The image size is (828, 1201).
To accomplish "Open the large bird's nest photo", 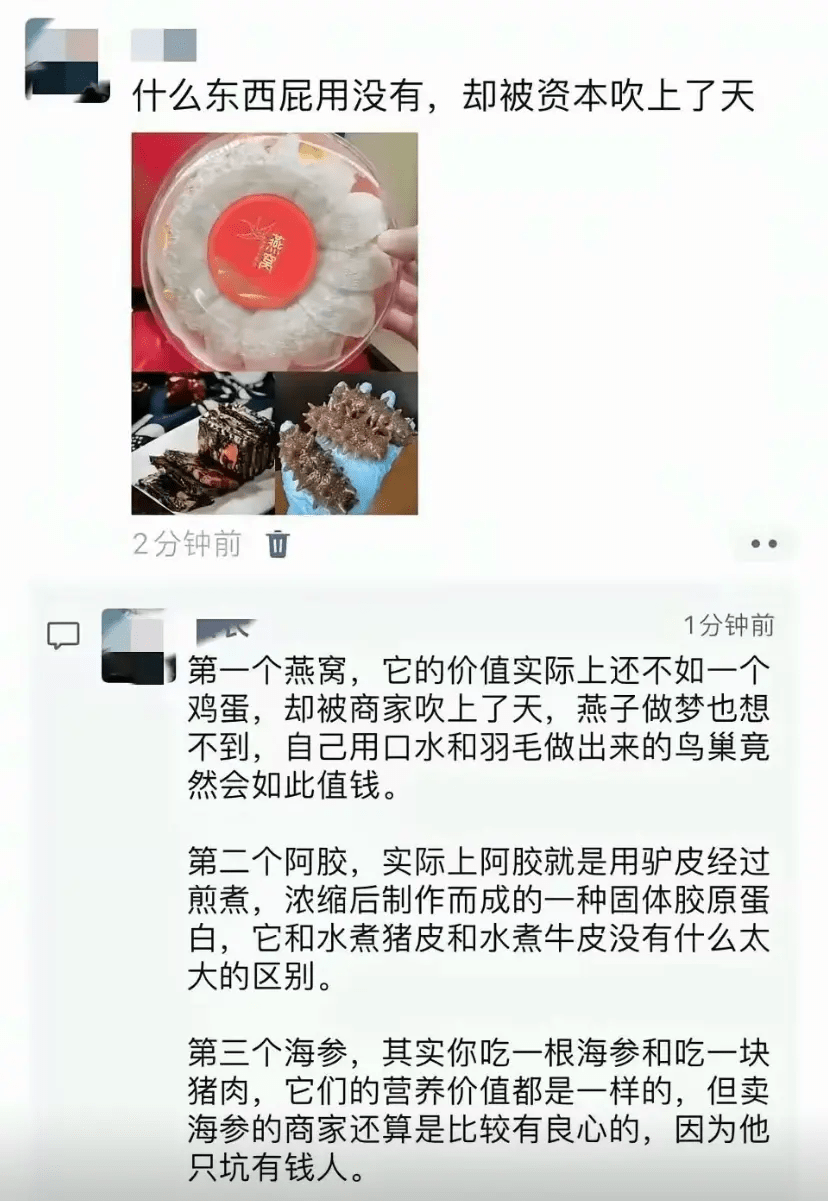I will (275, 251).
